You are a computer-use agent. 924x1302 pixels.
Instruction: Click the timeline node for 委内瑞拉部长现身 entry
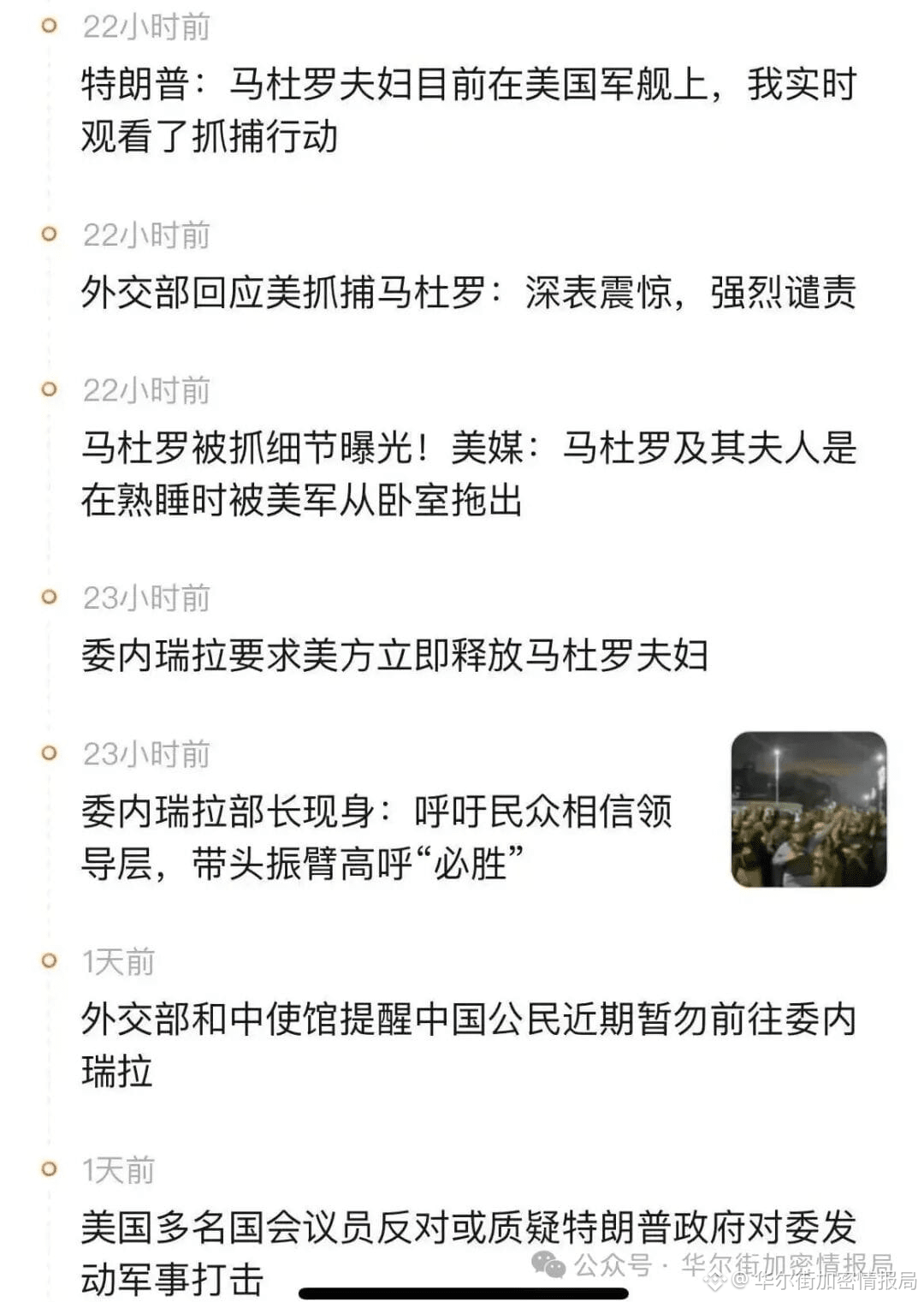coord(47,753)
